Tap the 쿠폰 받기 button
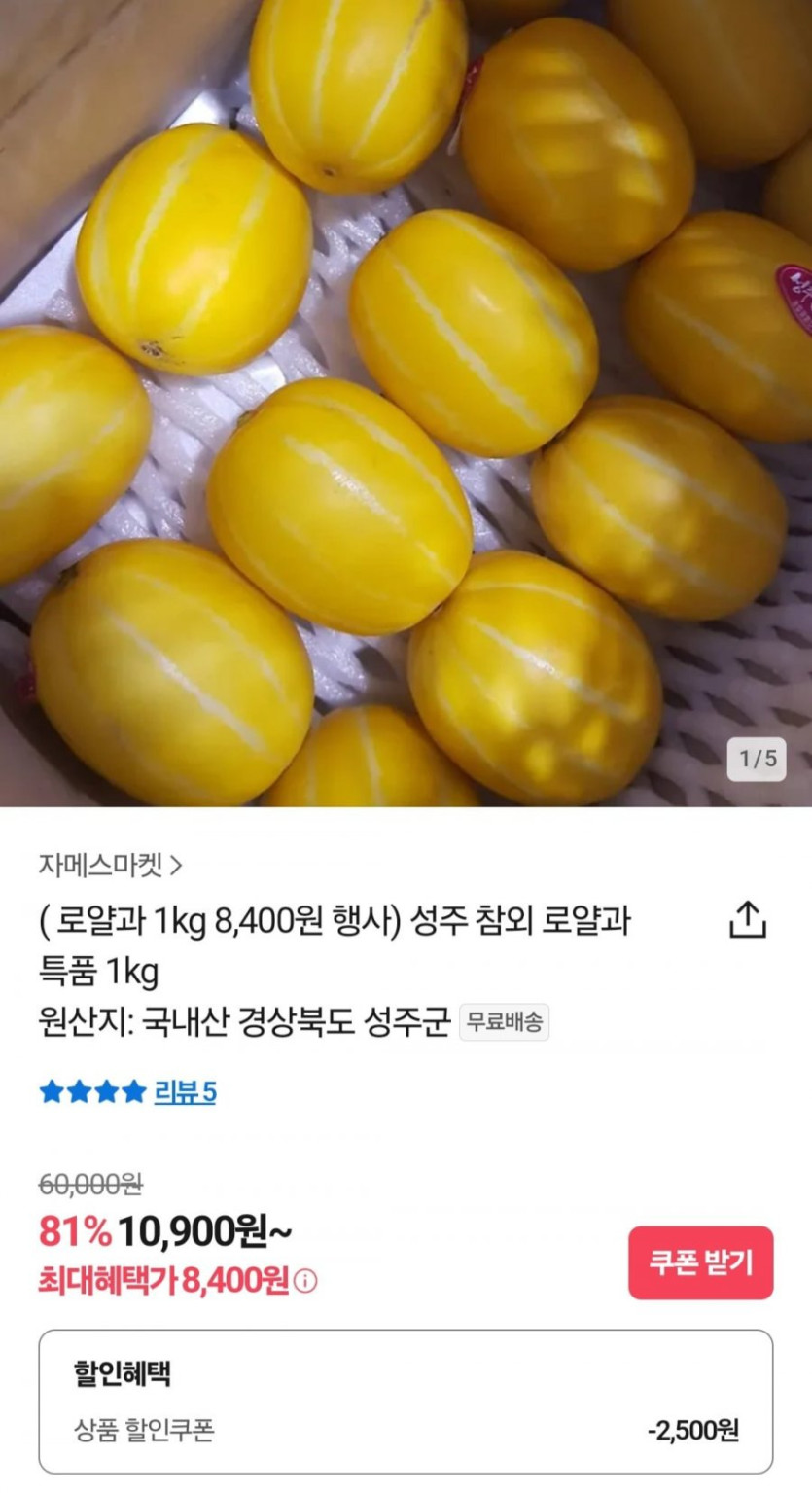Image resolution: width=812 pixels, height=1493 pixels. (x=700, y=1262)
